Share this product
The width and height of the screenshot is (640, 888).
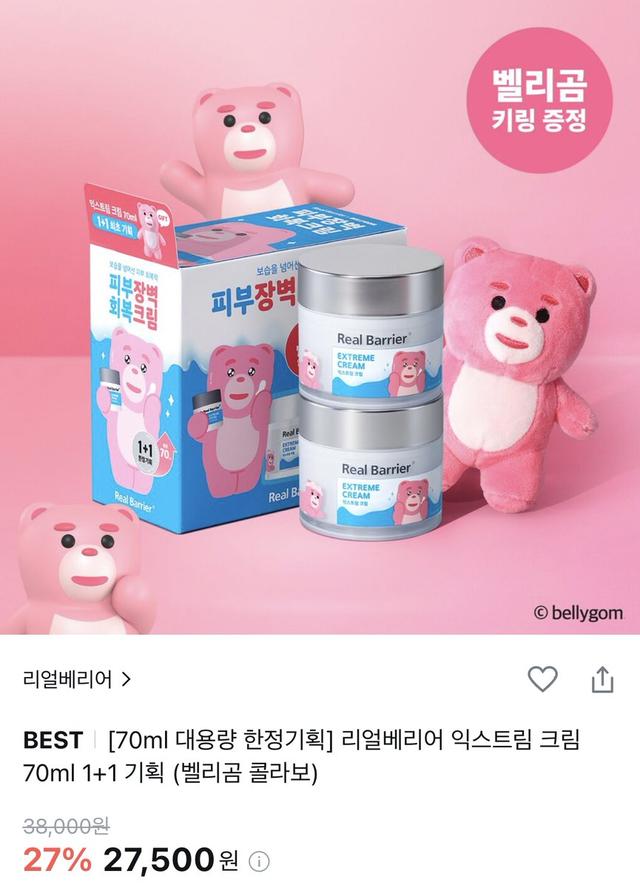tap(602, 680)
